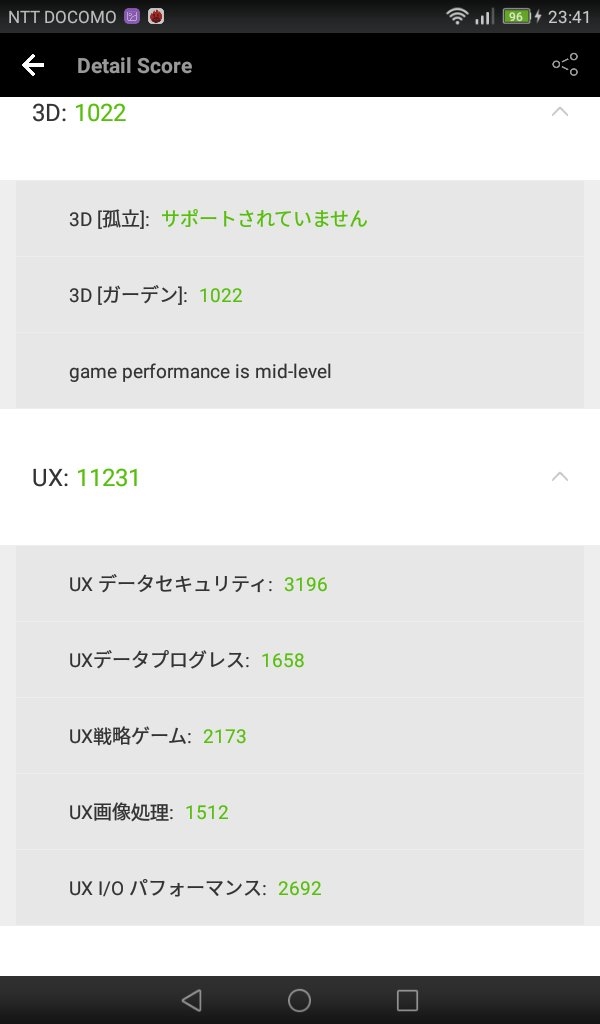Go back from Detail Score
600x1024 pixels.
point(33,66)
